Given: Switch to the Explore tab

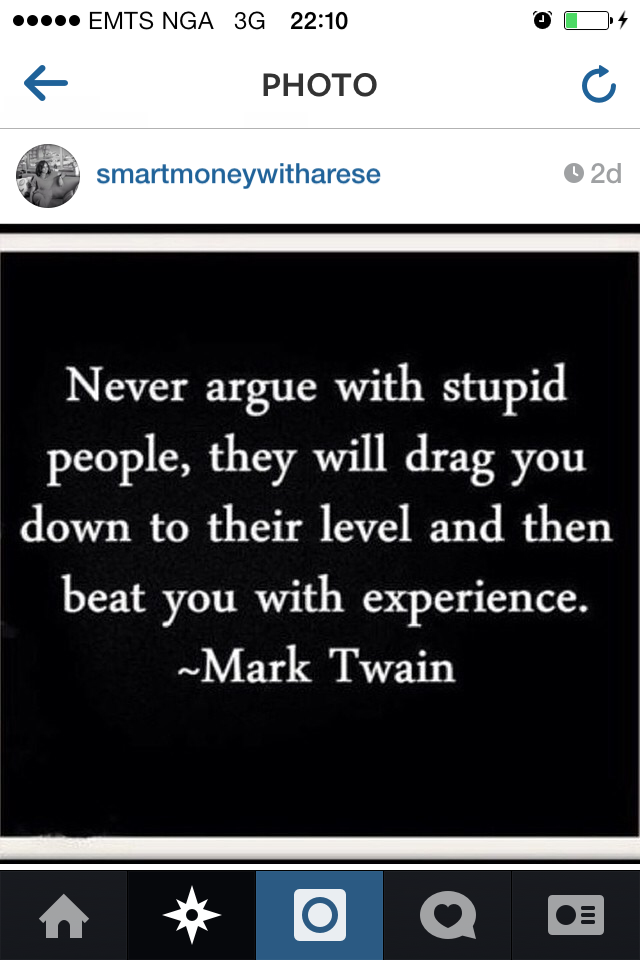Looking at the screenshot, I should click(192, 915).
